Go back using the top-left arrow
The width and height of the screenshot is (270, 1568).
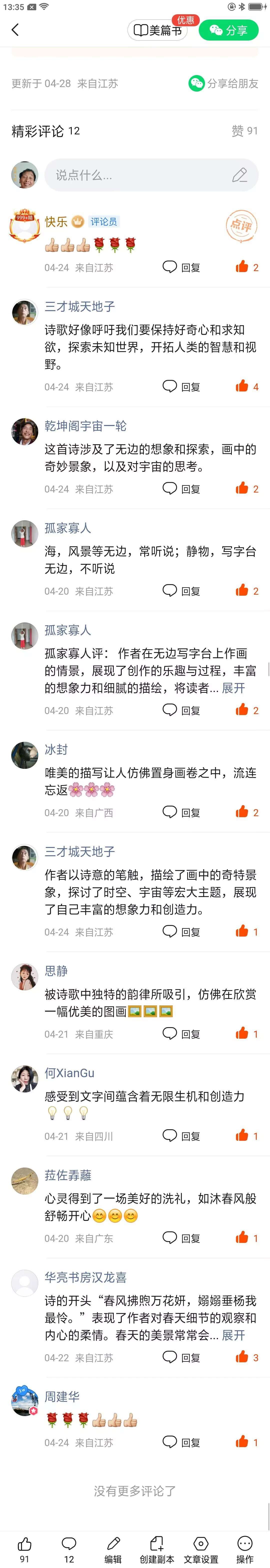pos(15,30)
